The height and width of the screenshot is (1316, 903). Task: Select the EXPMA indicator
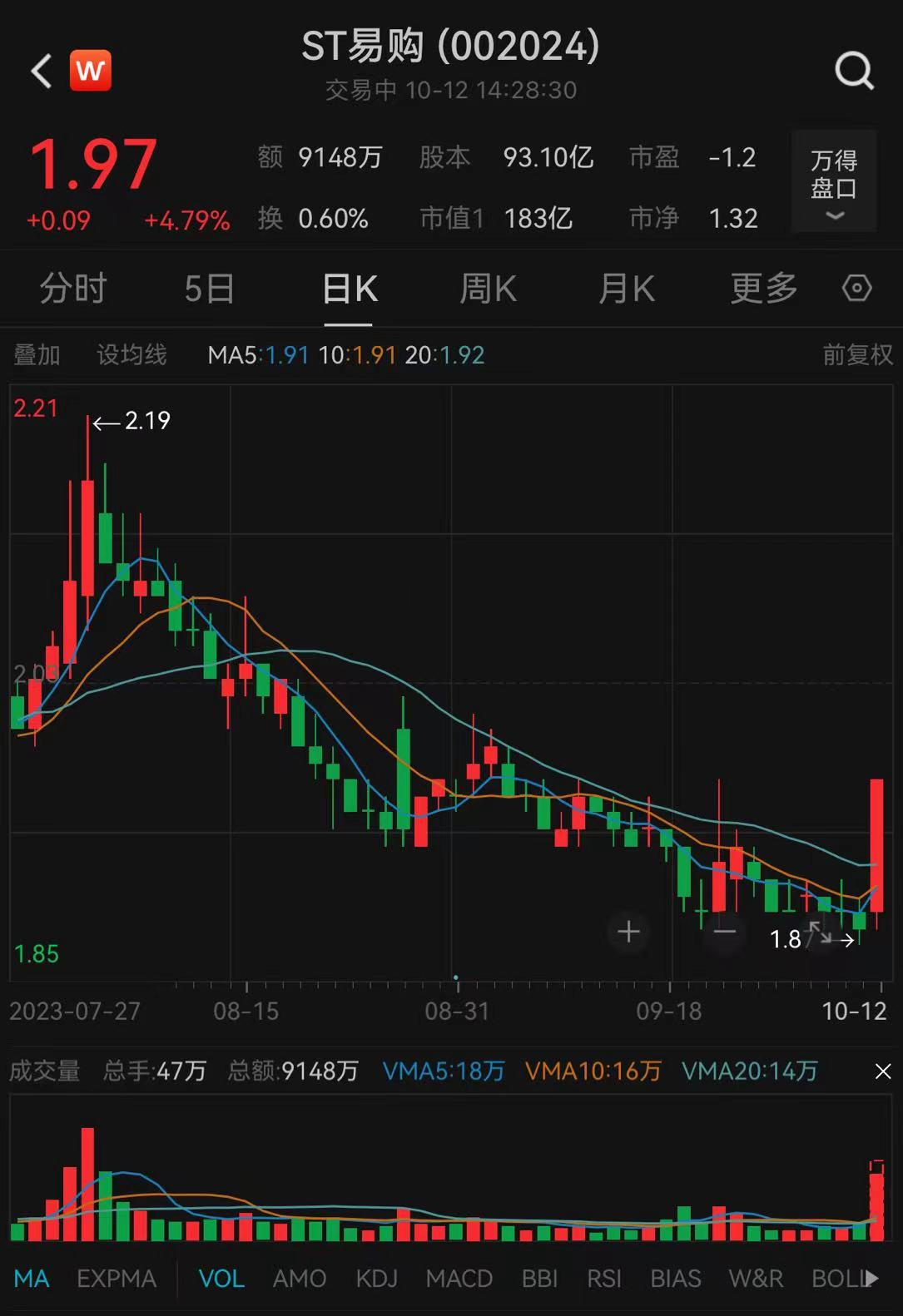click(x=117, y=1279)
